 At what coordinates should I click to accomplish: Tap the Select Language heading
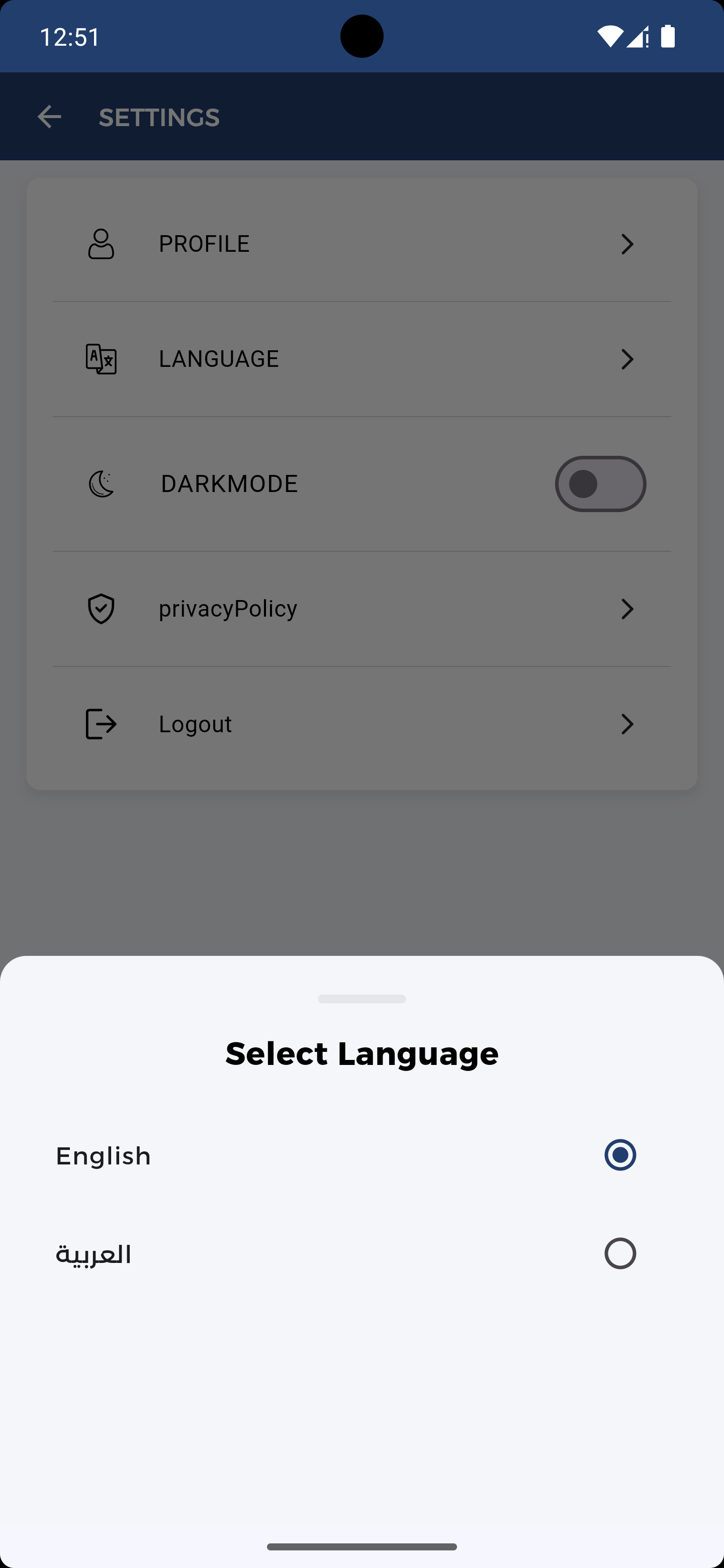click(x=361, y=1054)
